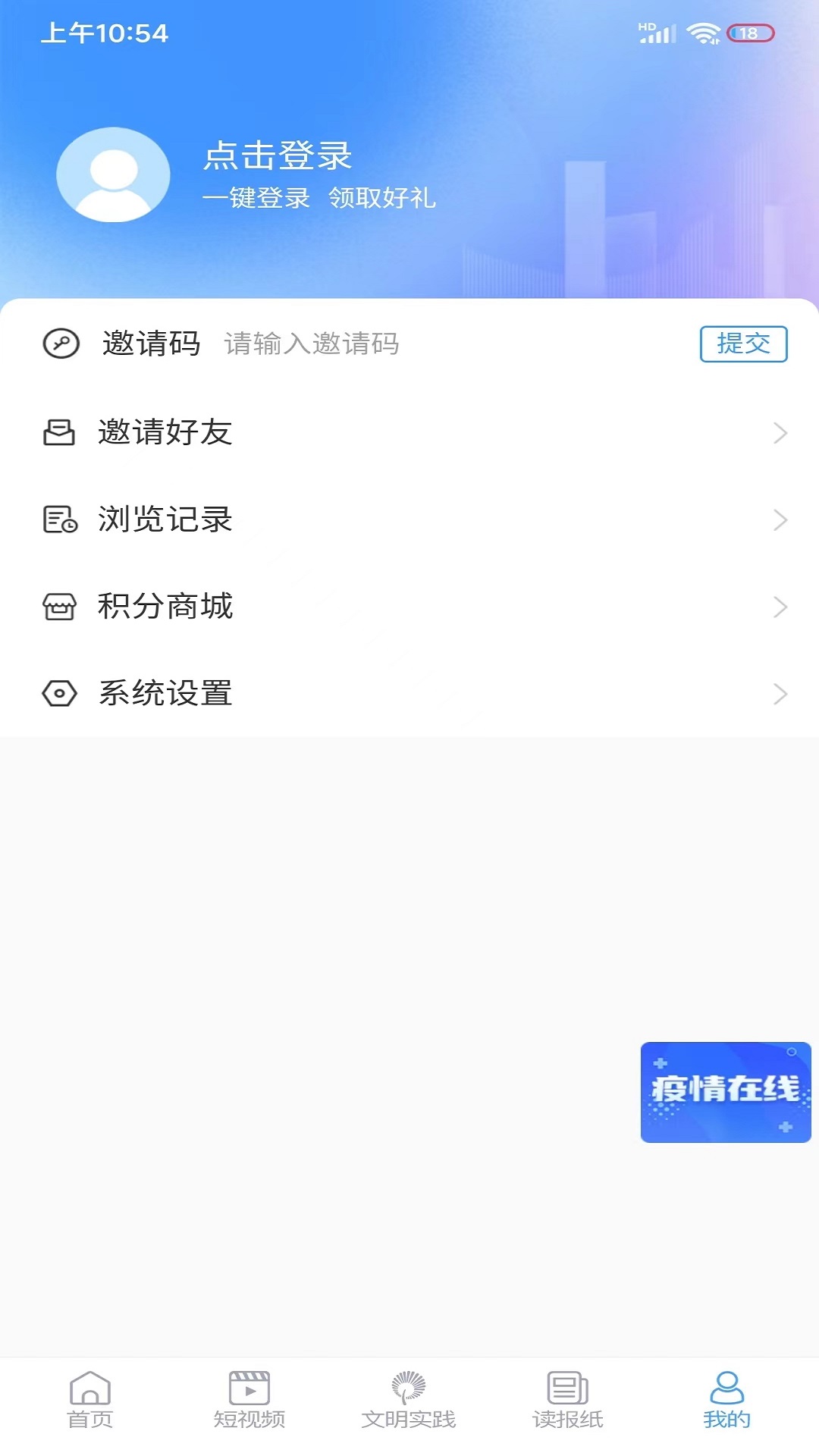The image size is (819, 1456).
Task: Open 积分商城 points mall
Action: [x=409, y=607]
